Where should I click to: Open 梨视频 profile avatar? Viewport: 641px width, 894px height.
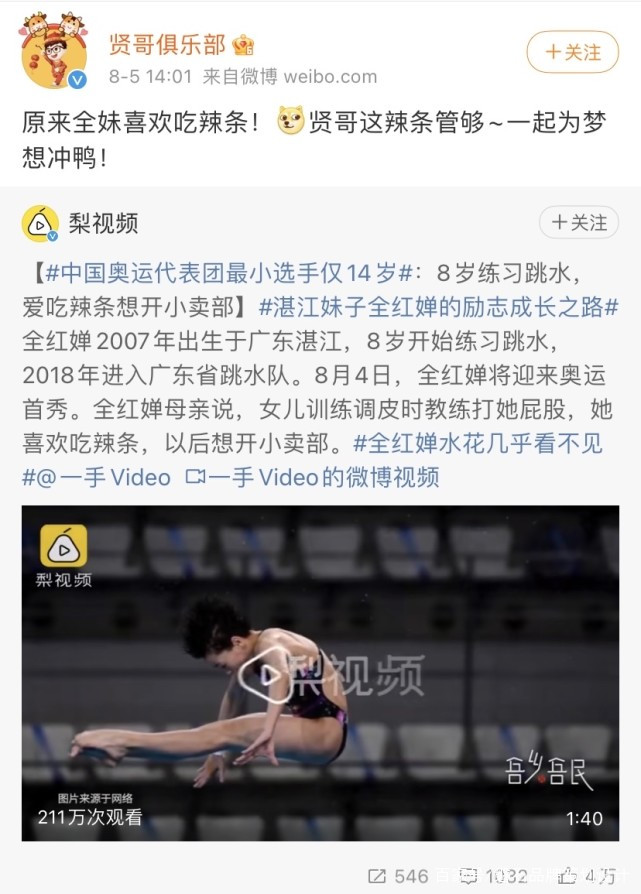(41, 223)
